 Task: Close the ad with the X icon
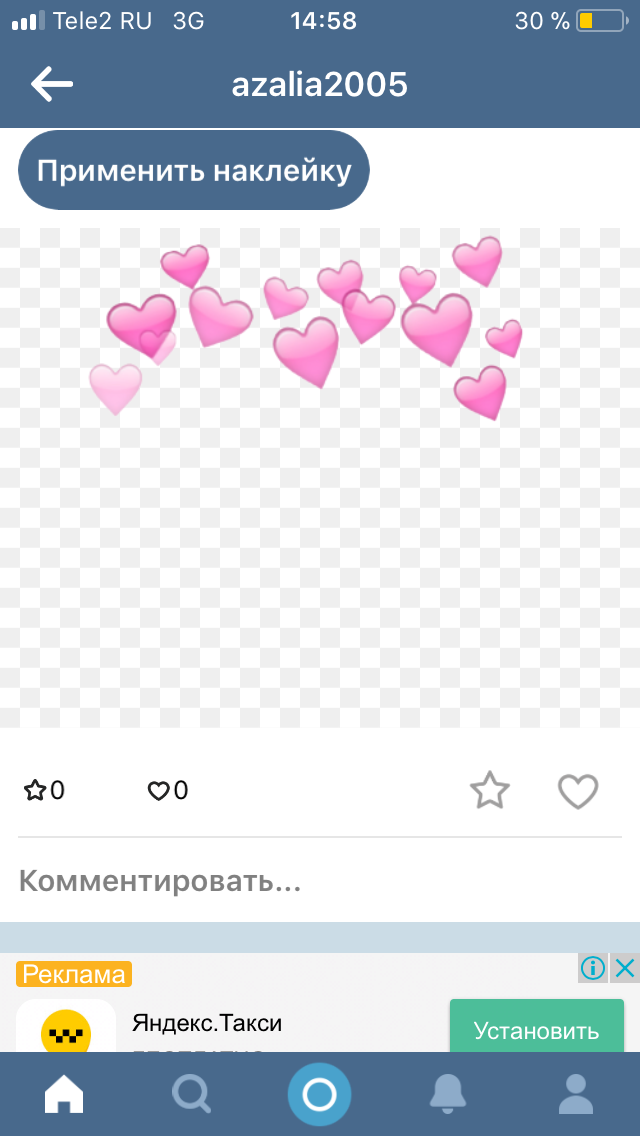coord(624,968)
